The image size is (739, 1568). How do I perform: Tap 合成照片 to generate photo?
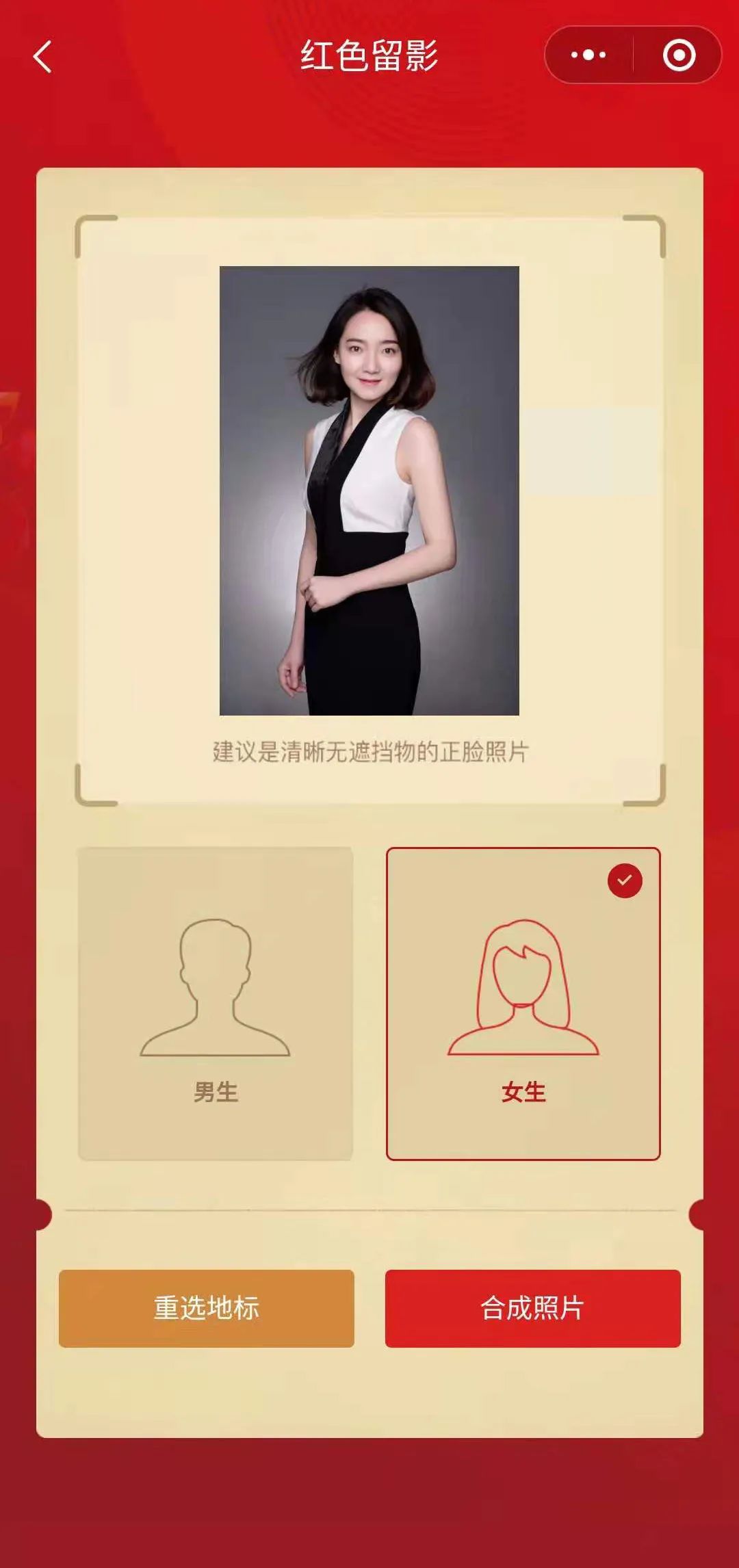[x=532, y=1308]
